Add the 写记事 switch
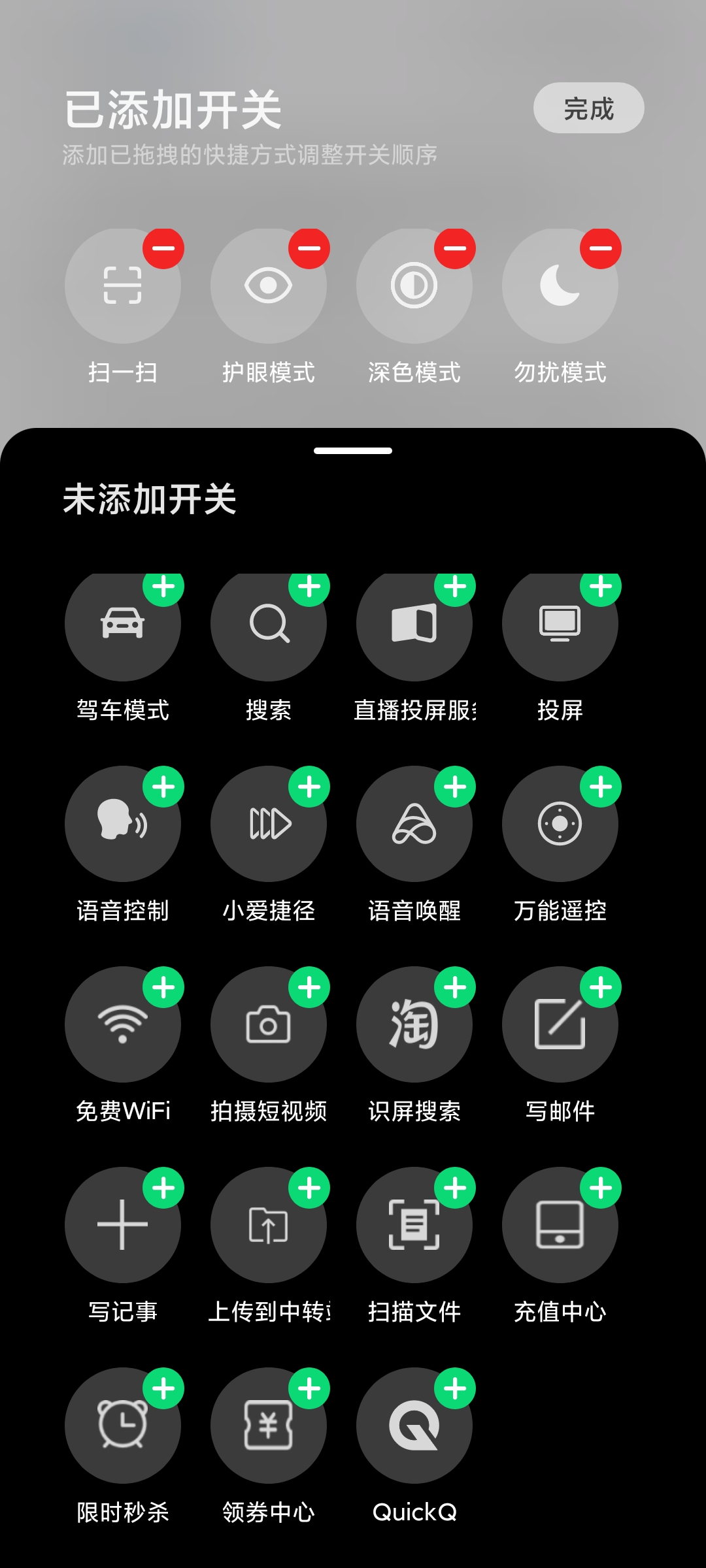Image resolution: width=706 pixels, height=1568 pixels. tap(163, 1188)
